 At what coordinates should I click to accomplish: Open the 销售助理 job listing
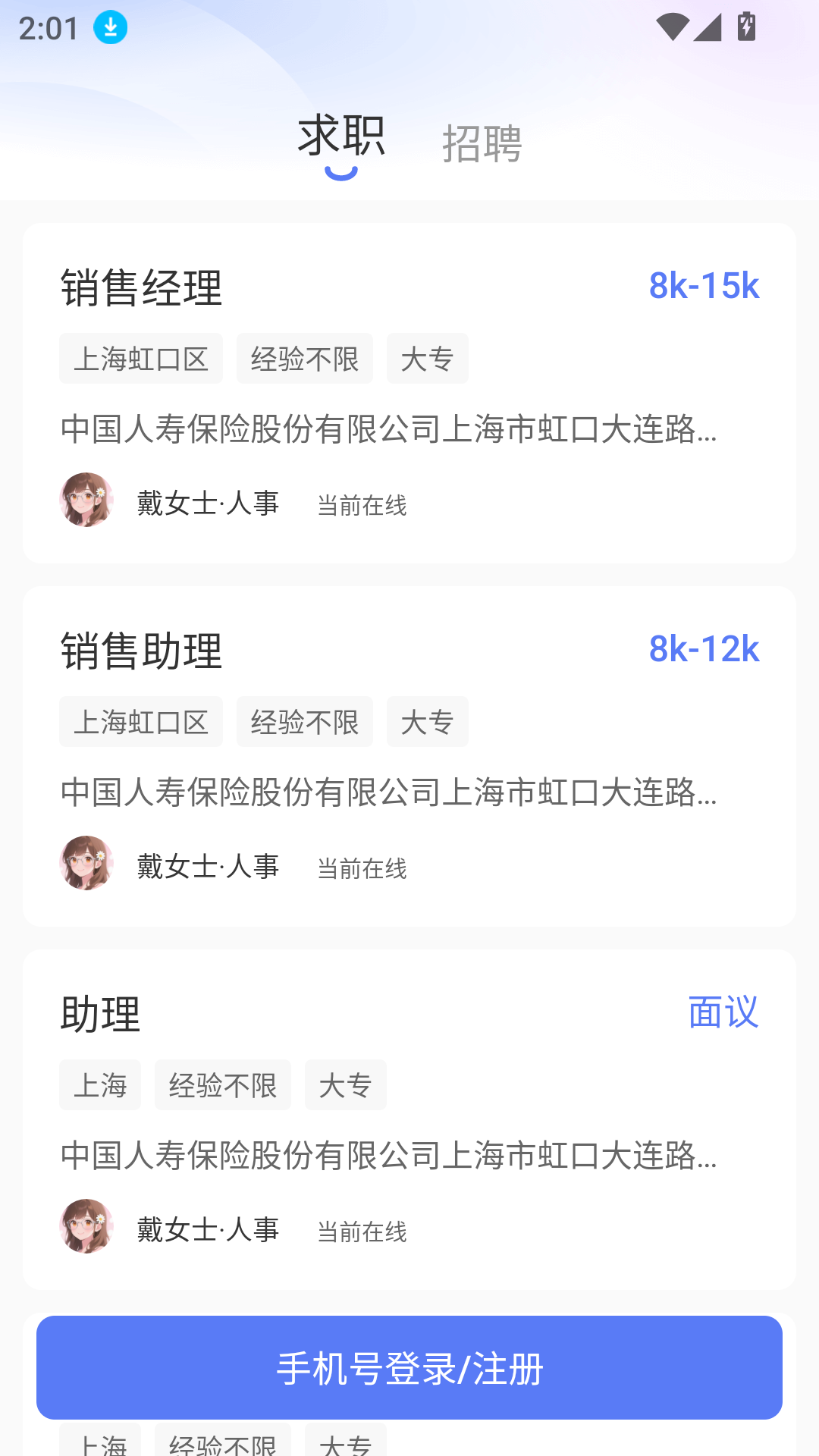142,650
